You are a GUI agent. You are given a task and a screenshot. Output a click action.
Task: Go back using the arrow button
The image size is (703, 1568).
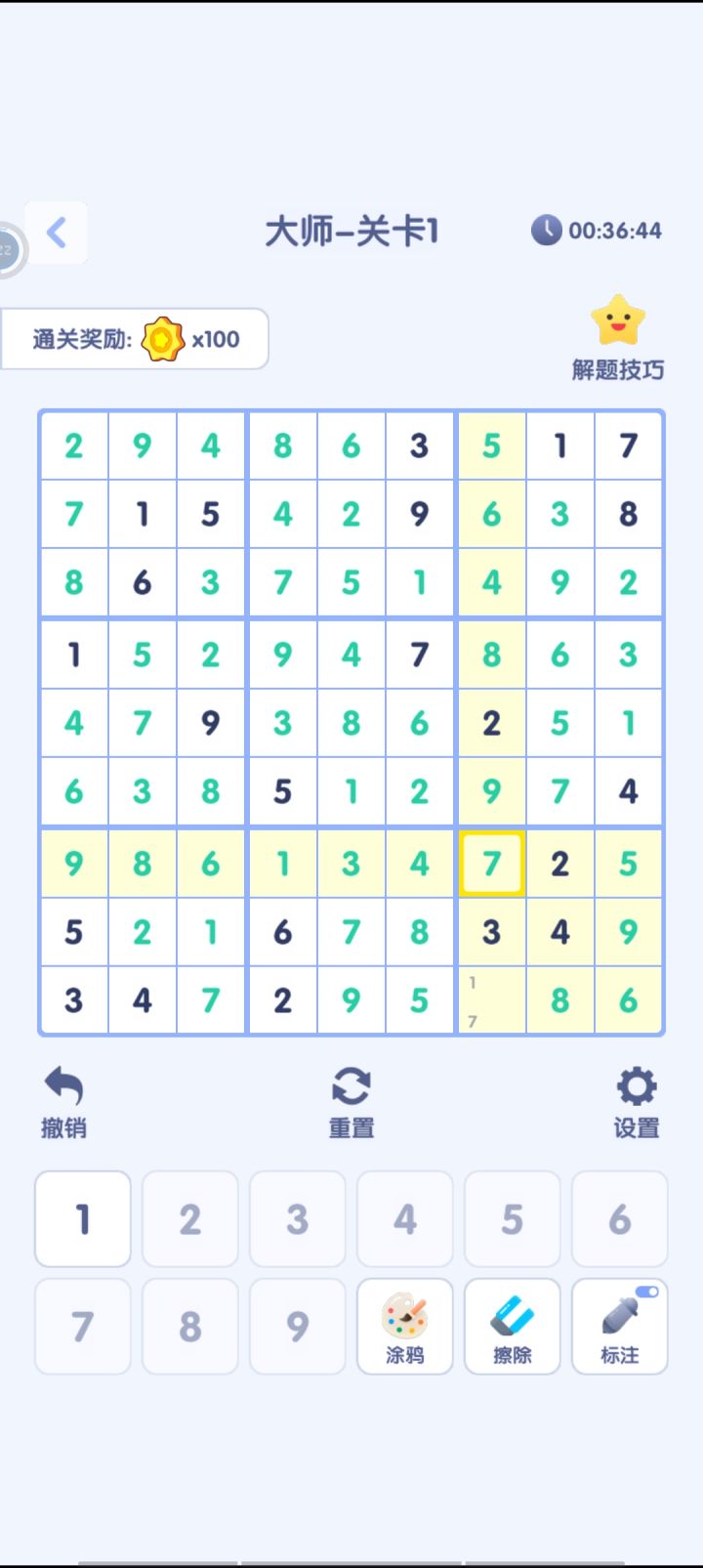click(57, 233)
